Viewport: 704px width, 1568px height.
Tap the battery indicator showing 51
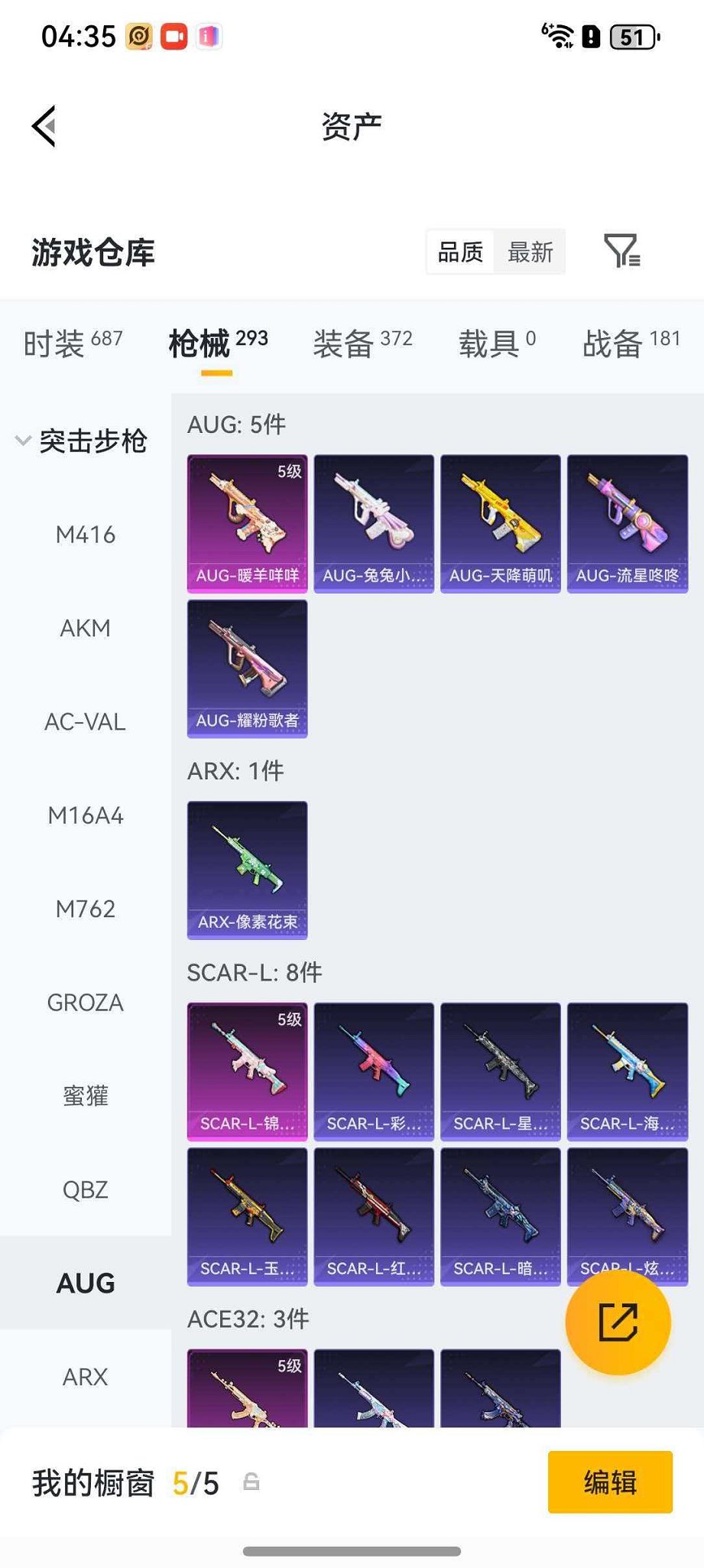coord(632,34)
